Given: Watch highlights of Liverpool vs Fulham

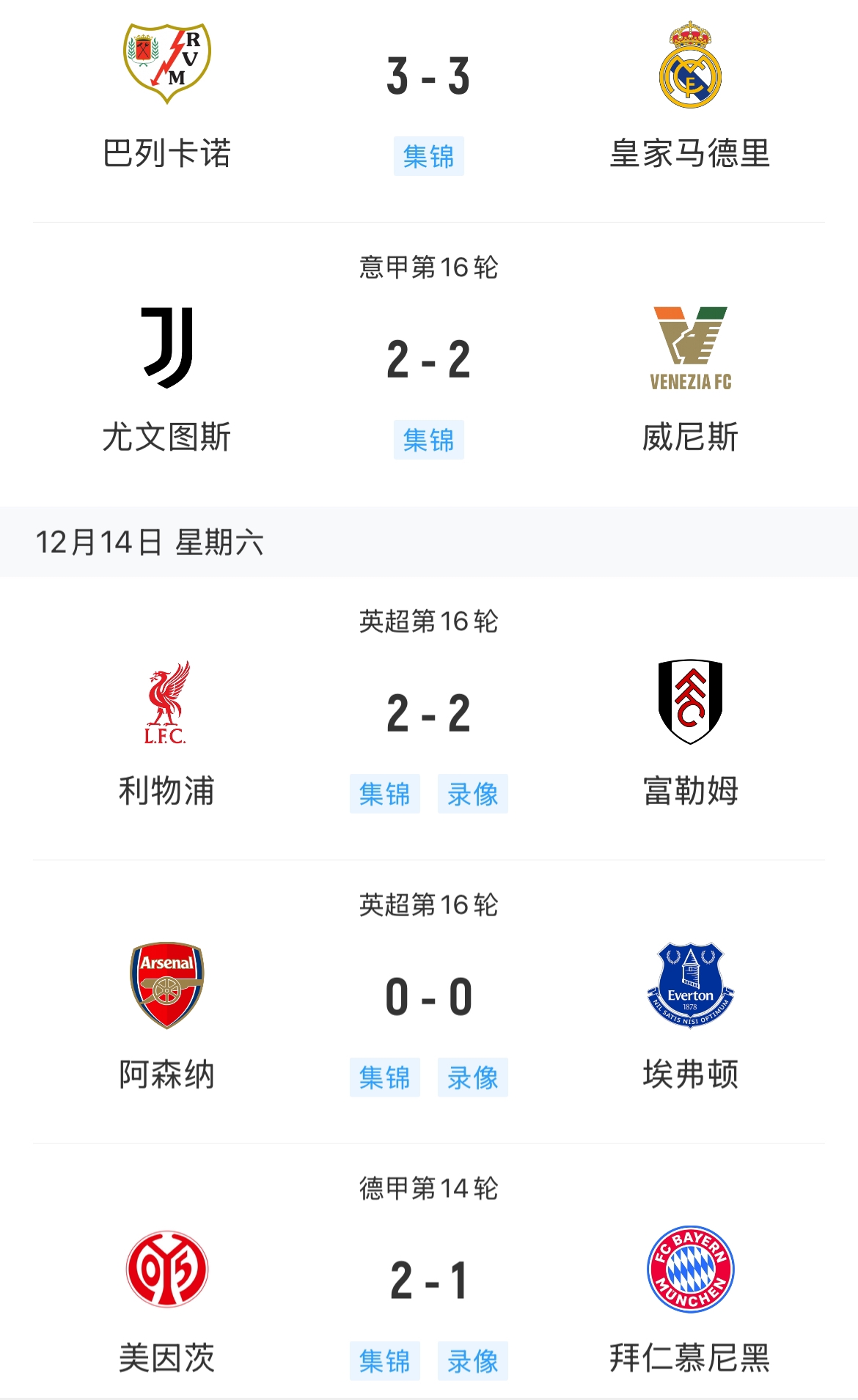Looking at the screenshot, I should click(x=384, y=794).
